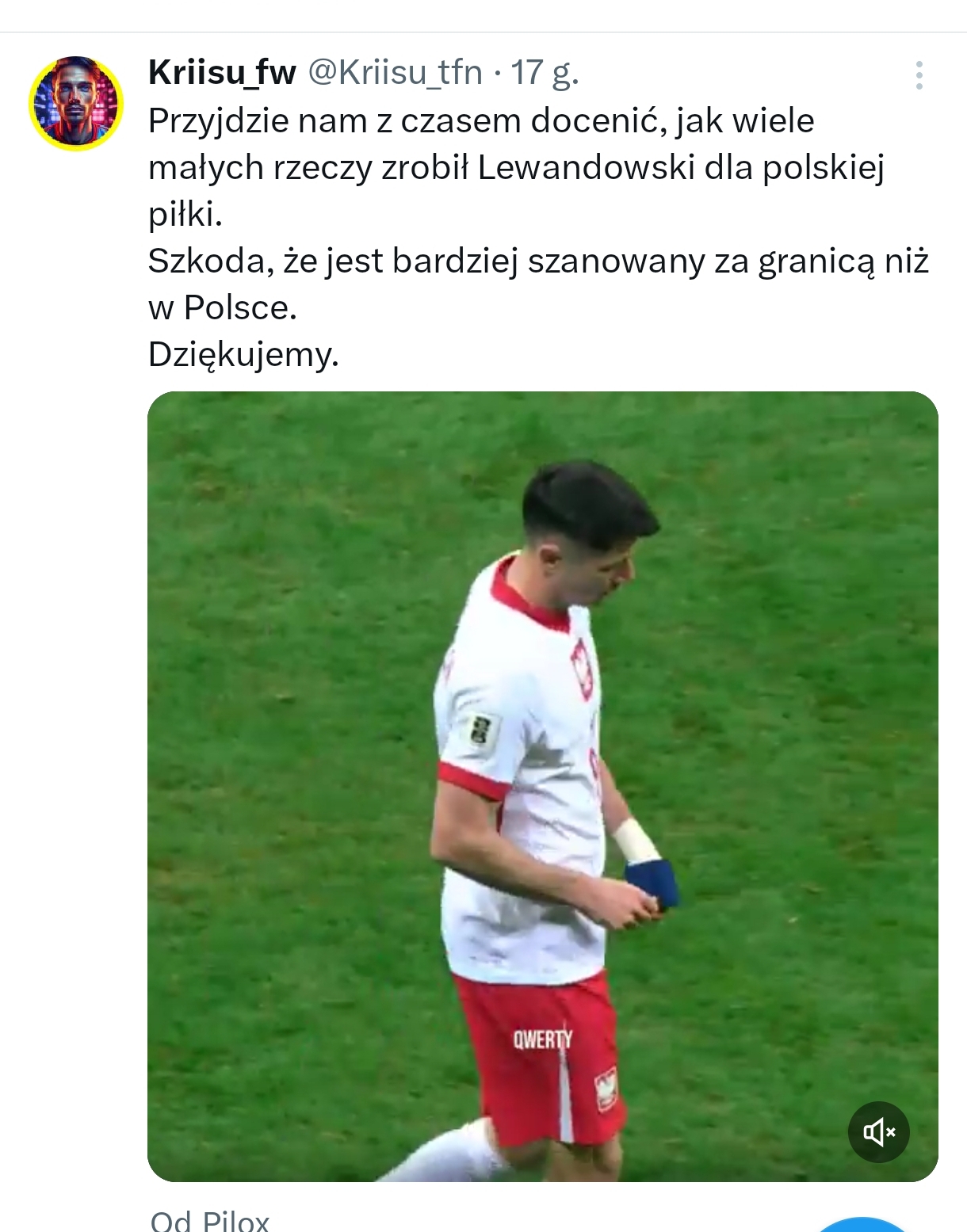Open Kriisu_fw's profile picture
This screenshot has height=1232, width=967.
76,103
